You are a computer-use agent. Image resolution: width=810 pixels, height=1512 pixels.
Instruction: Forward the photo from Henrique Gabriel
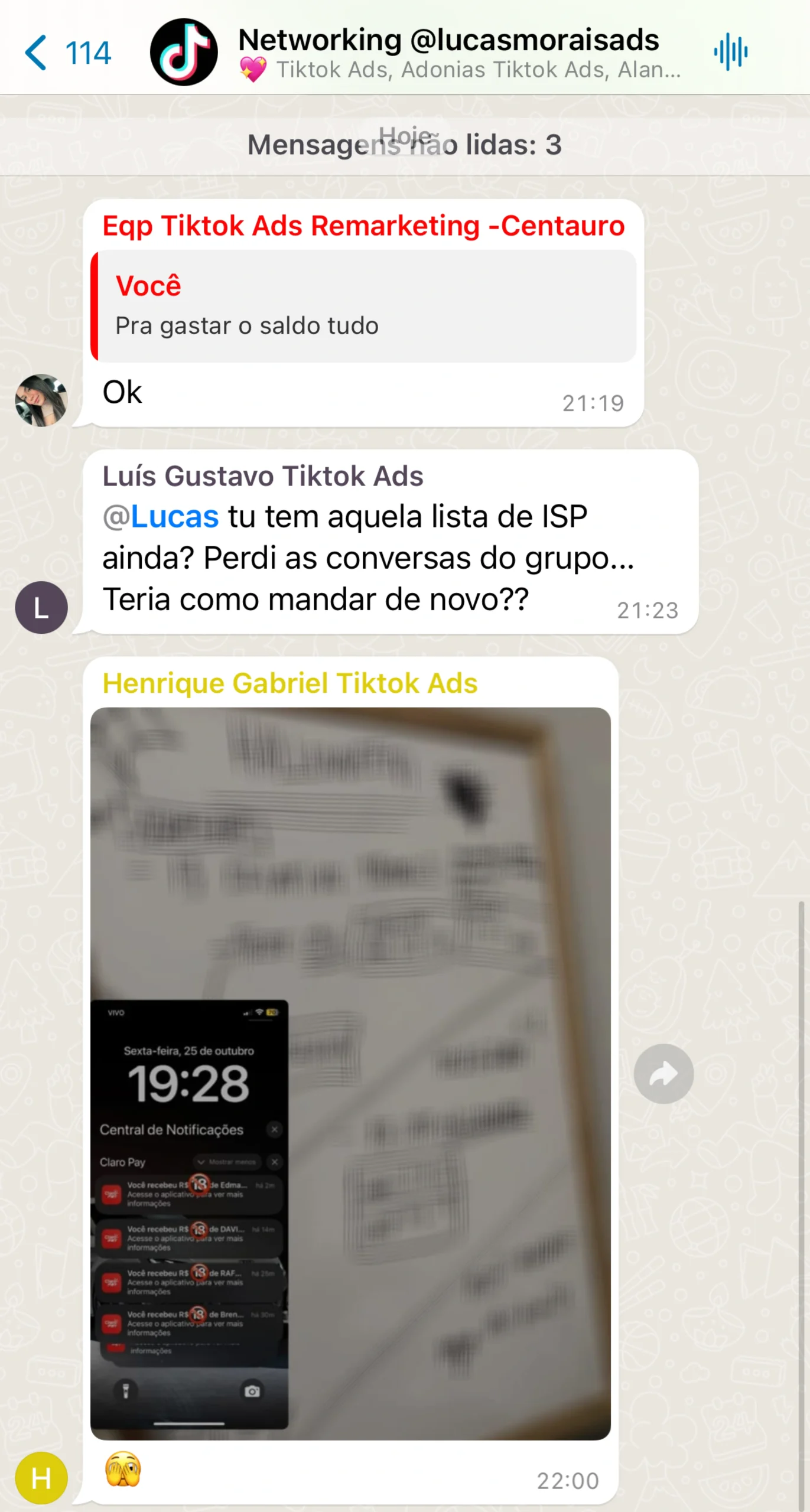tap(663, 1073)
